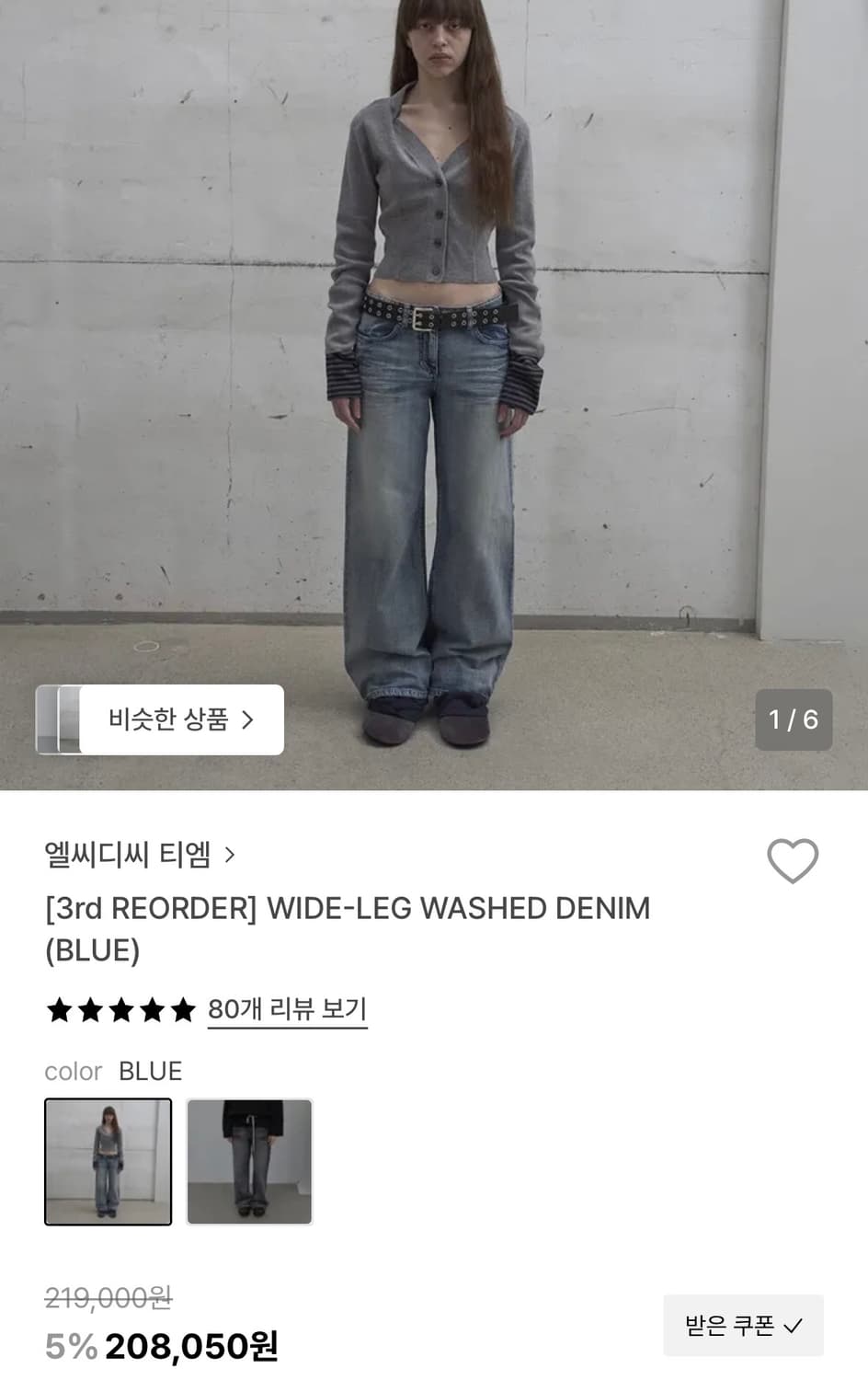Open the brand page via the 엘씨디씨 티엠 chevron
868x1380 pixels.
[x=229, y=854]
